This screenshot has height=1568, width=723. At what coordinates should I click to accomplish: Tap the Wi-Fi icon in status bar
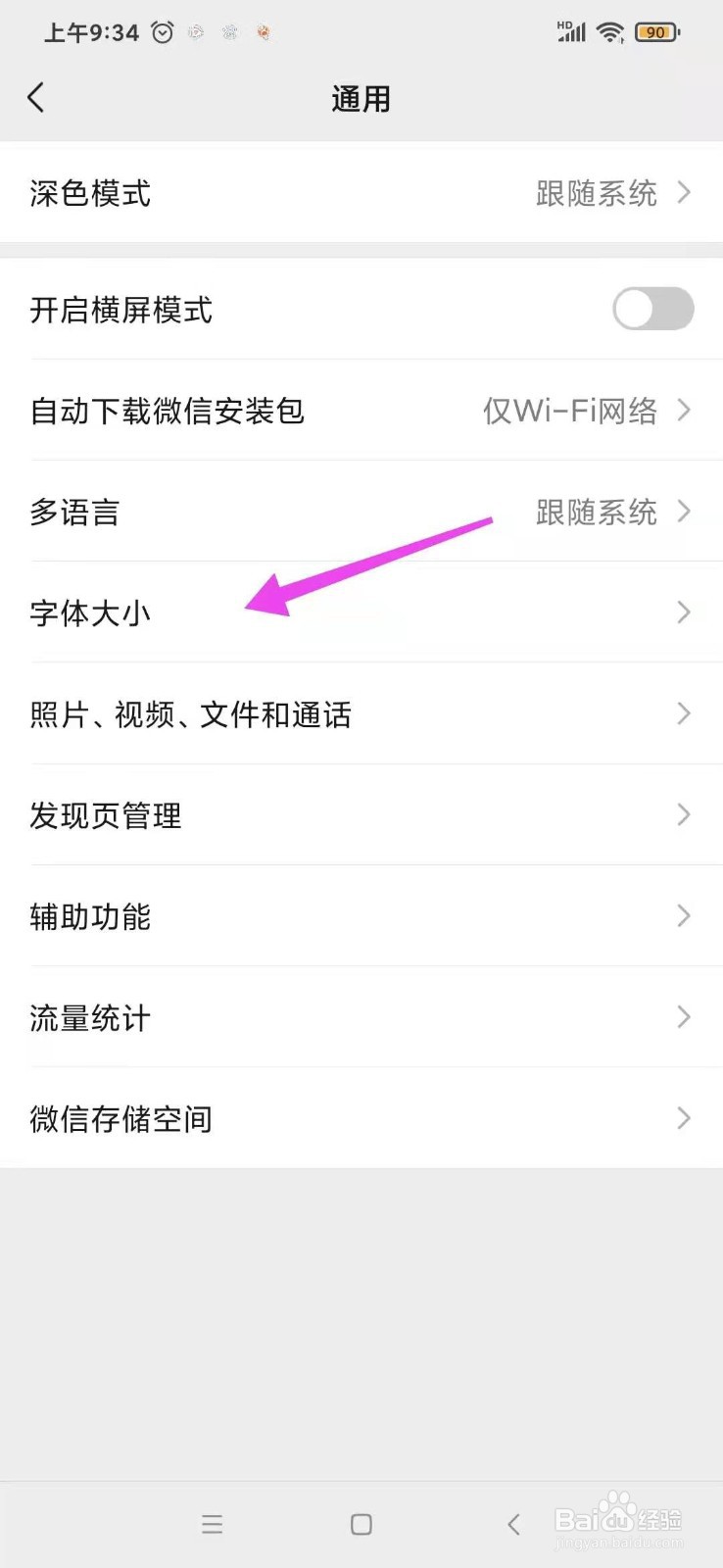pos(609,31)
